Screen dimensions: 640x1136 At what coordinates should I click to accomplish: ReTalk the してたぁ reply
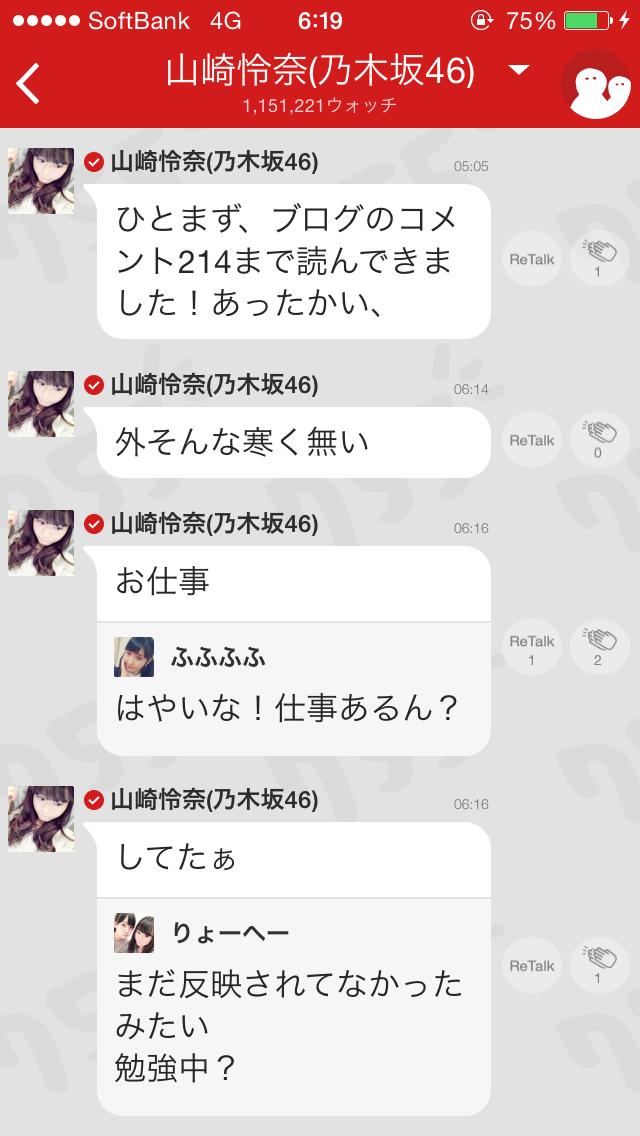pos(531,966)
